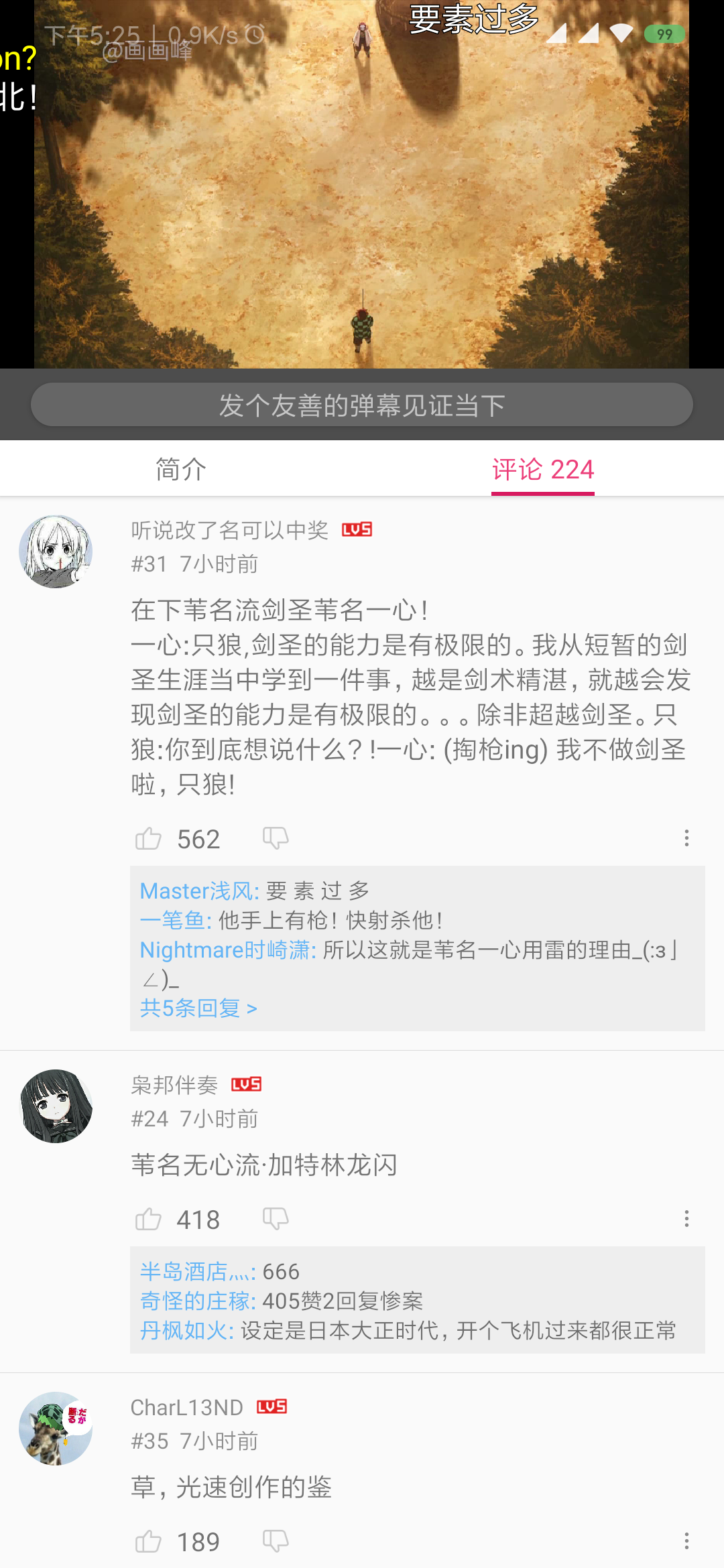
Task: Open overflow menu on the 562-like comment
Action: click(686, 838)
